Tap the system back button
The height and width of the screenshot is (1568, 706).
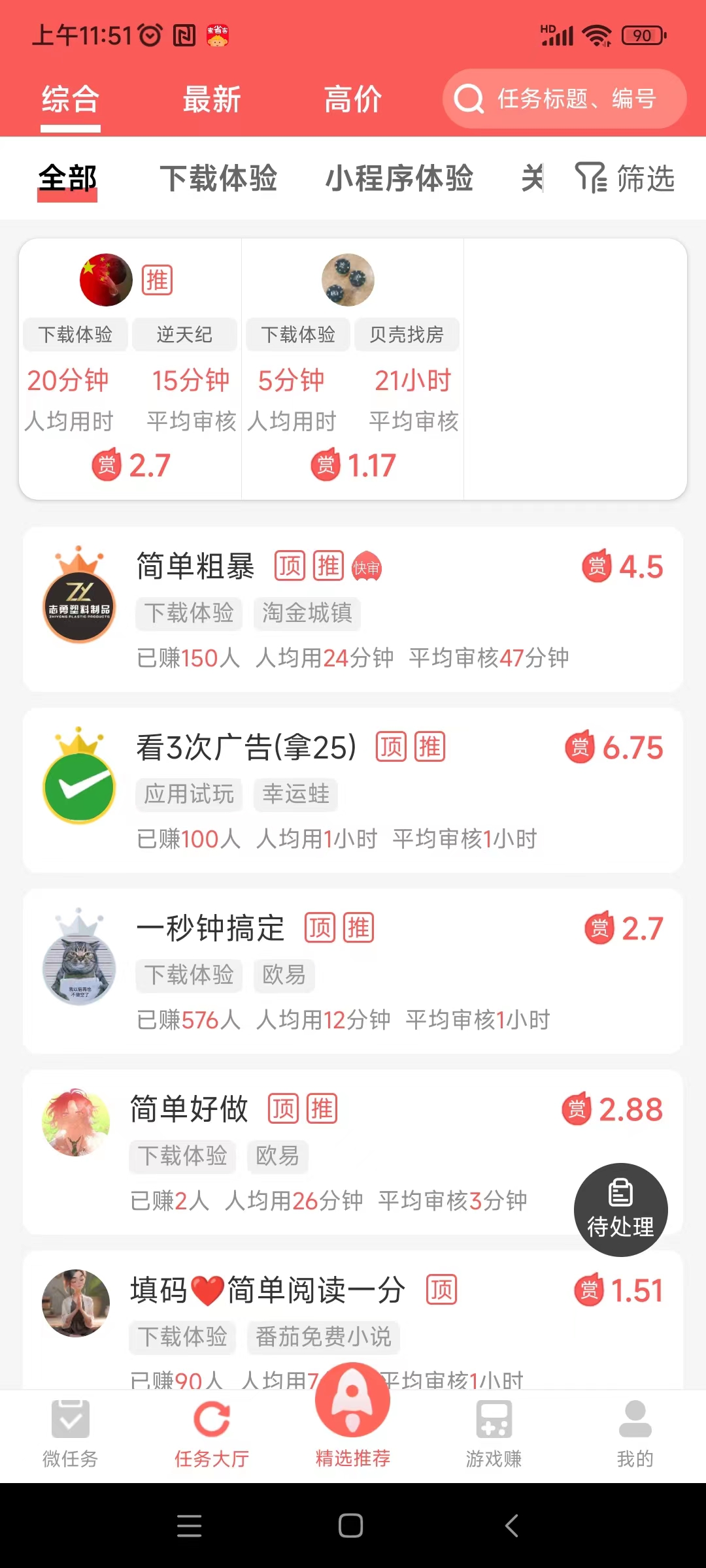[x=512, y=1526]
